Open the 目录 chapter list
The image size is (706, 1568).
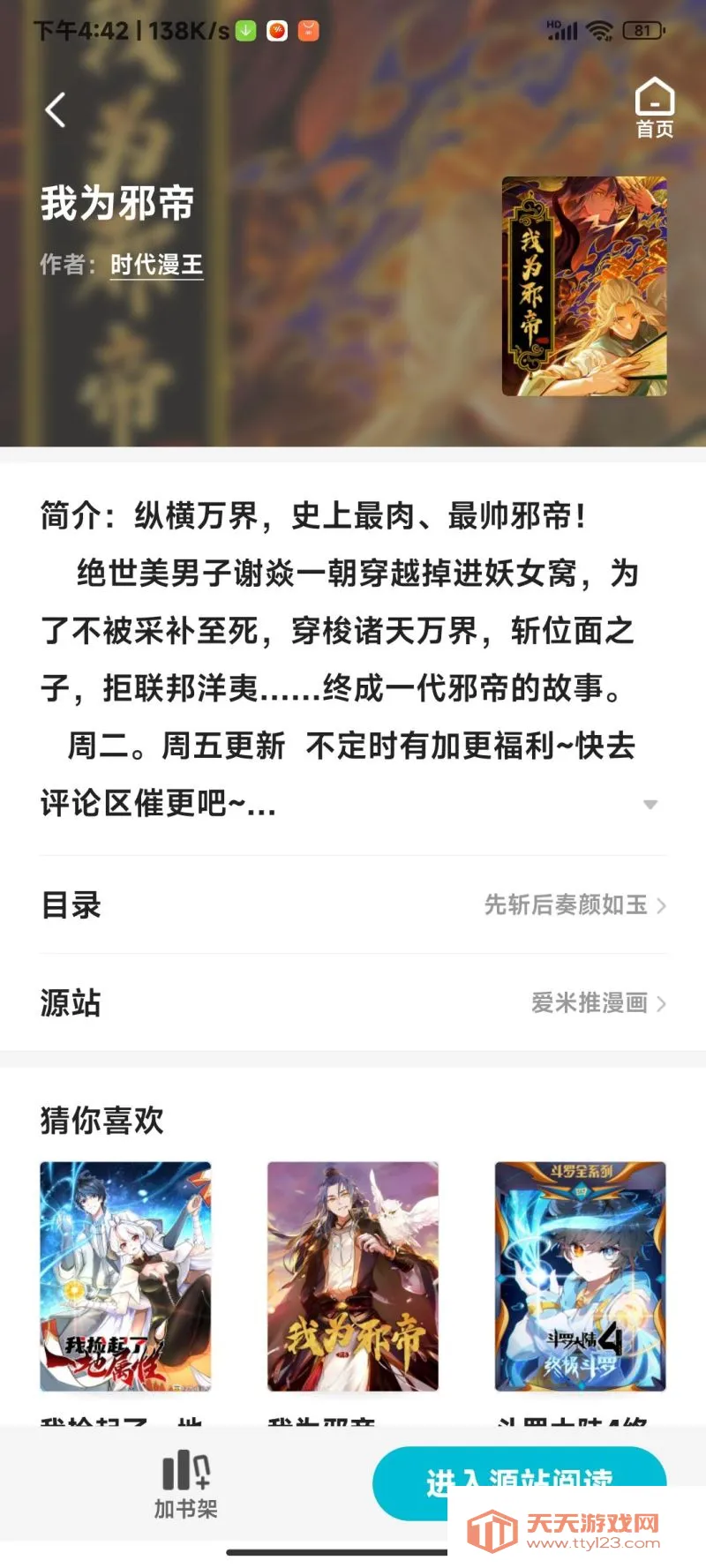tap(353, 904)
